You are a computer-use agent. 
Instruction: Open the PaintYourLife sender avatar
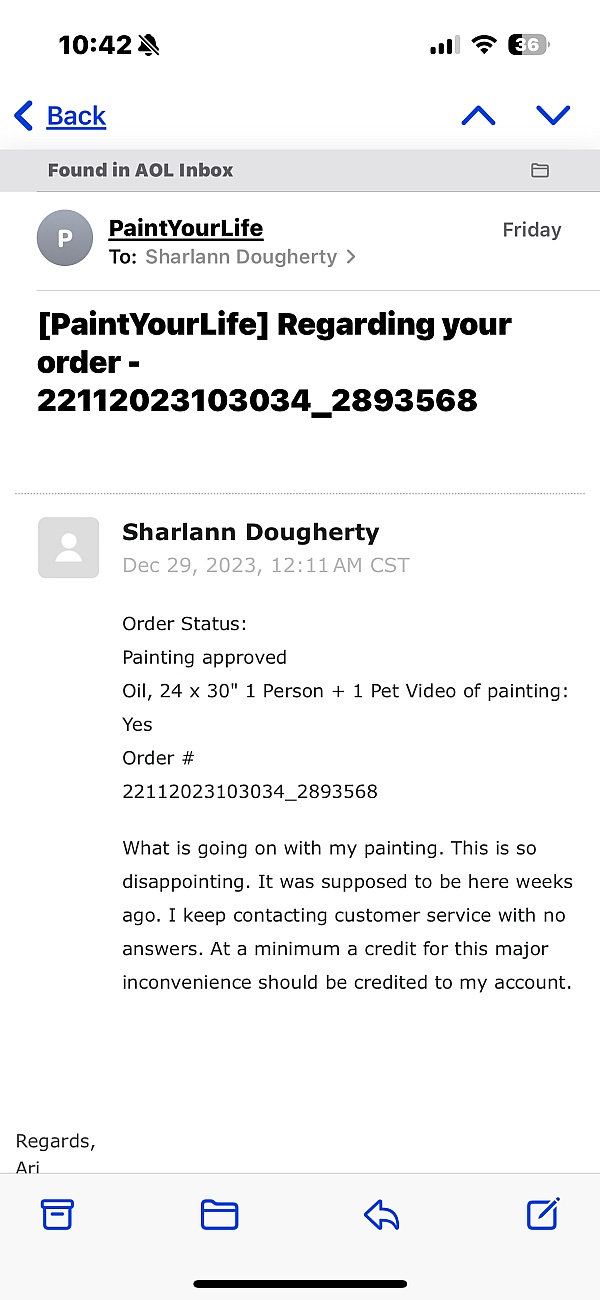pyautogui.click(x=65, y=238)
